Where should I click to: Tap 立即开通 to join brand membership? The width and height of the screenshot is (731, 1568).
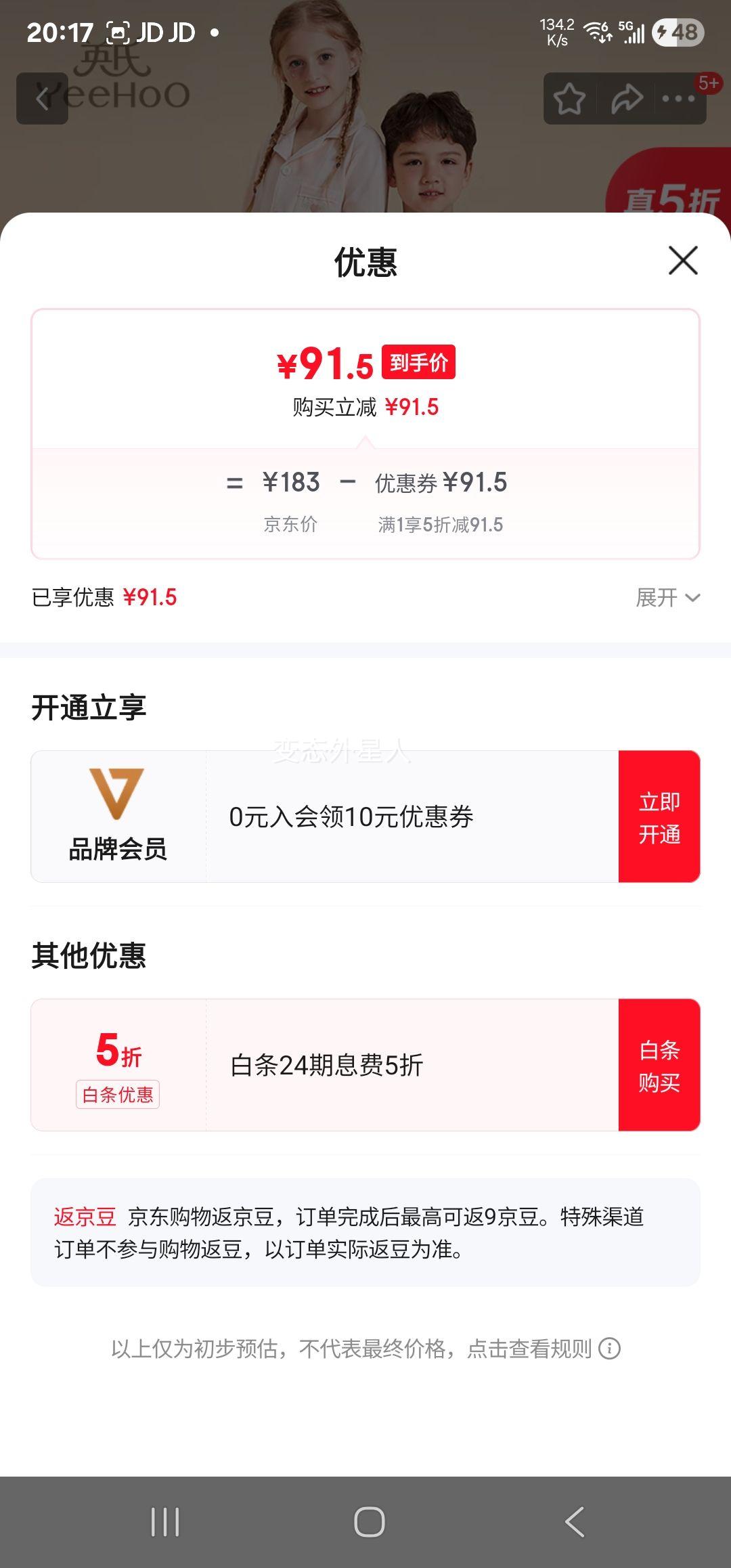pos(659,816)
